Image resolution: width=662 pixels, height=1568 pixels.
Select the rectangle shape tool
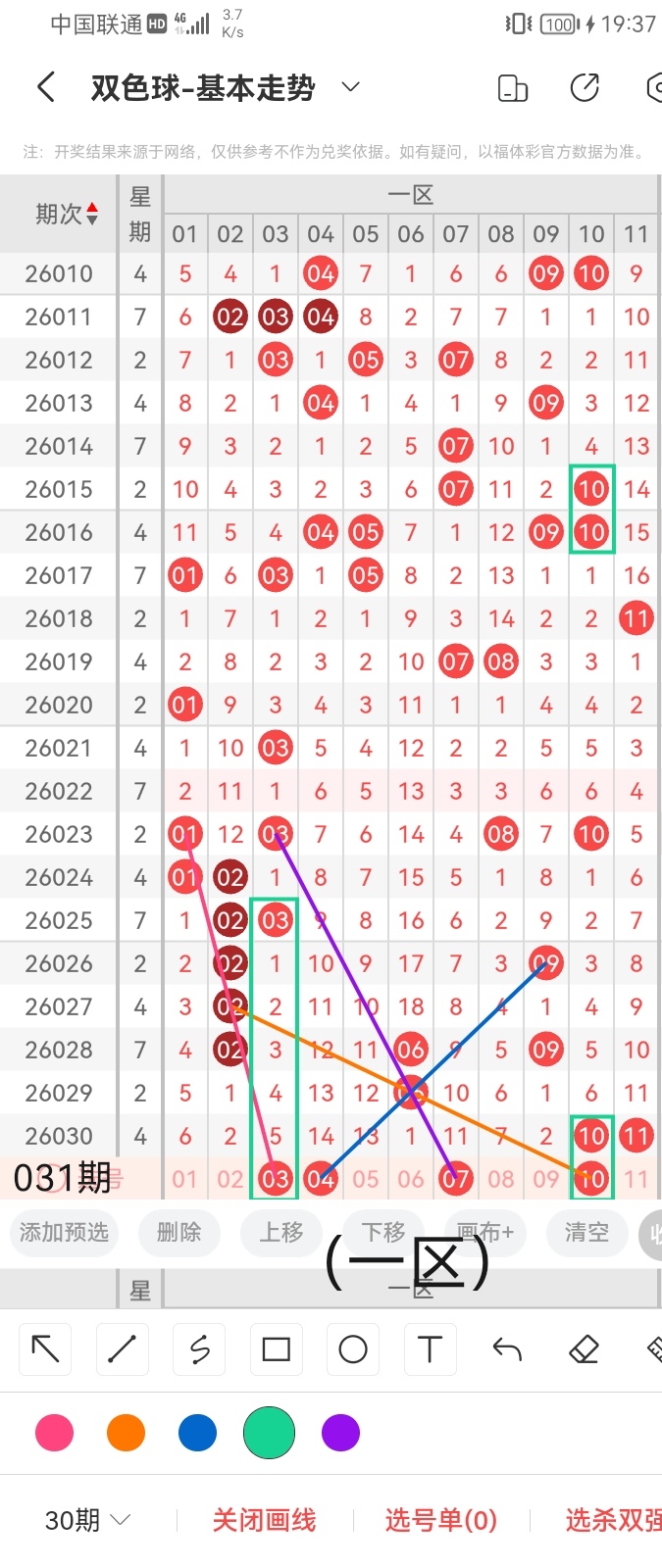point(277,1349)
